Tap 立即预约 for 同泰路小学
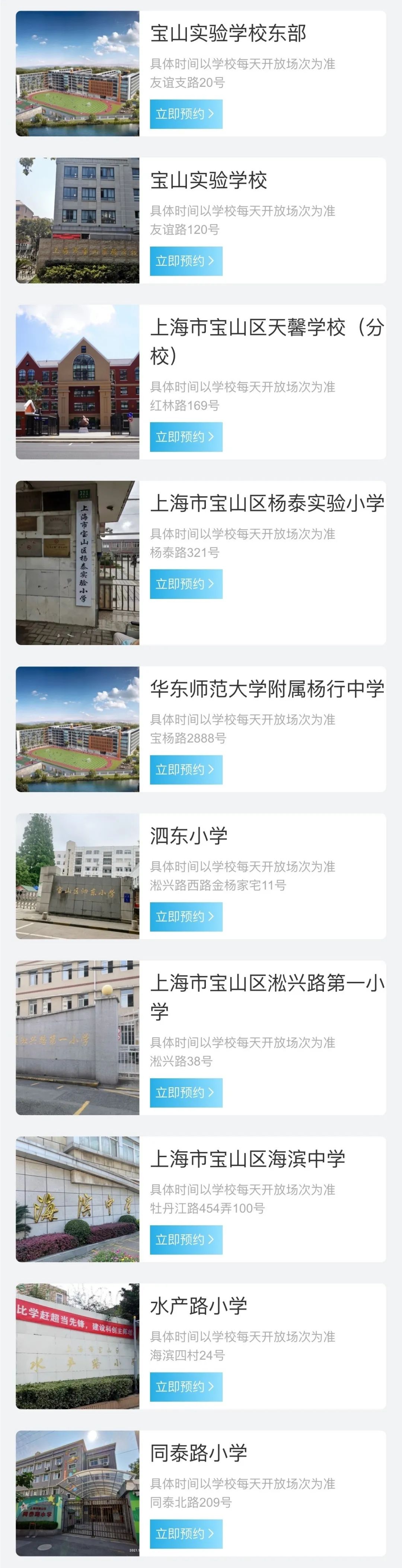The width and height of the screenshot is (402, 1568). (x=185, y=1533)
